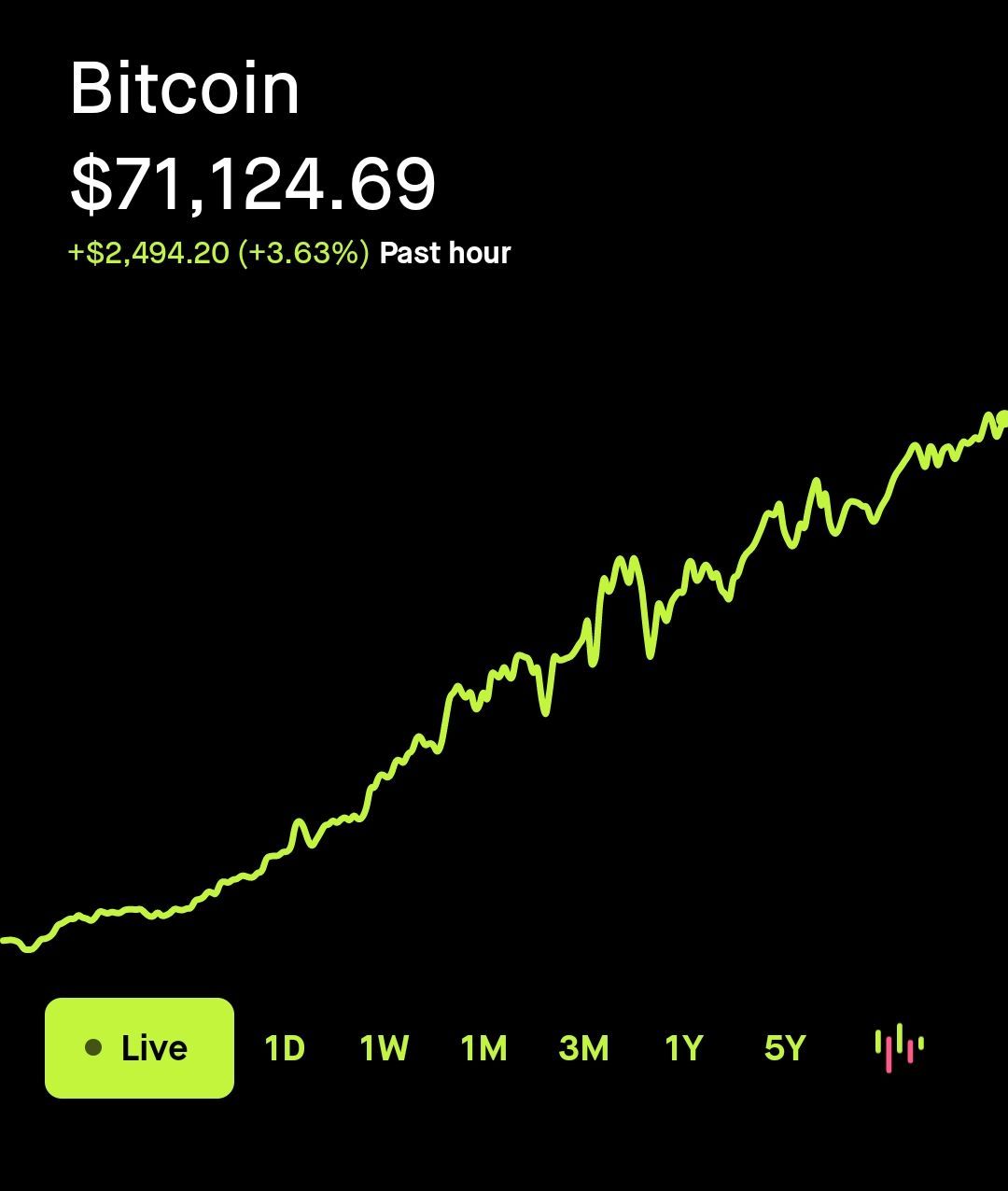1008x1191 pixels.
Task: Select the 1M time range
Action: 483,1048
